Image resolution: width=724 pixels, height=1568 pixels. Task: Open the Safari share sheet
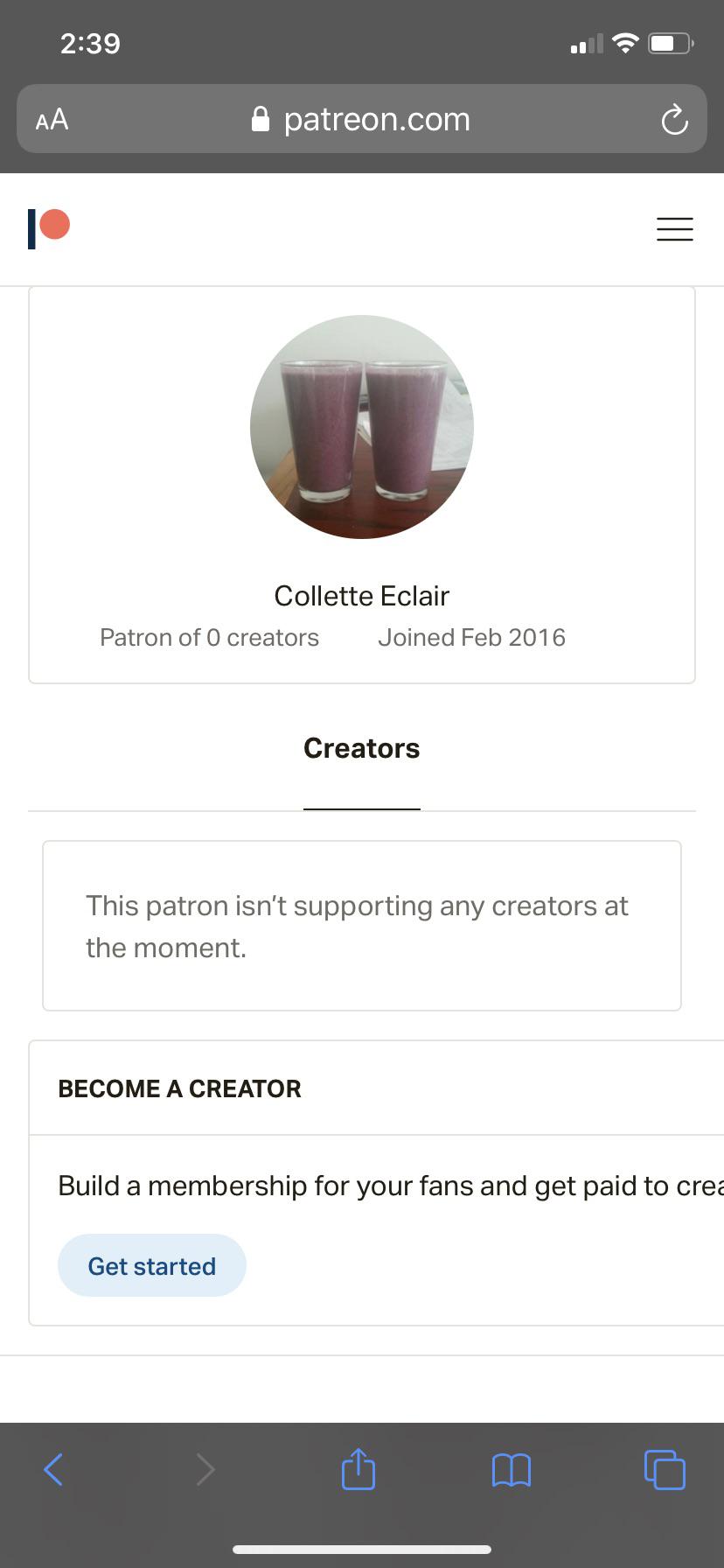pyautogui.click(x=359, y=1468)
